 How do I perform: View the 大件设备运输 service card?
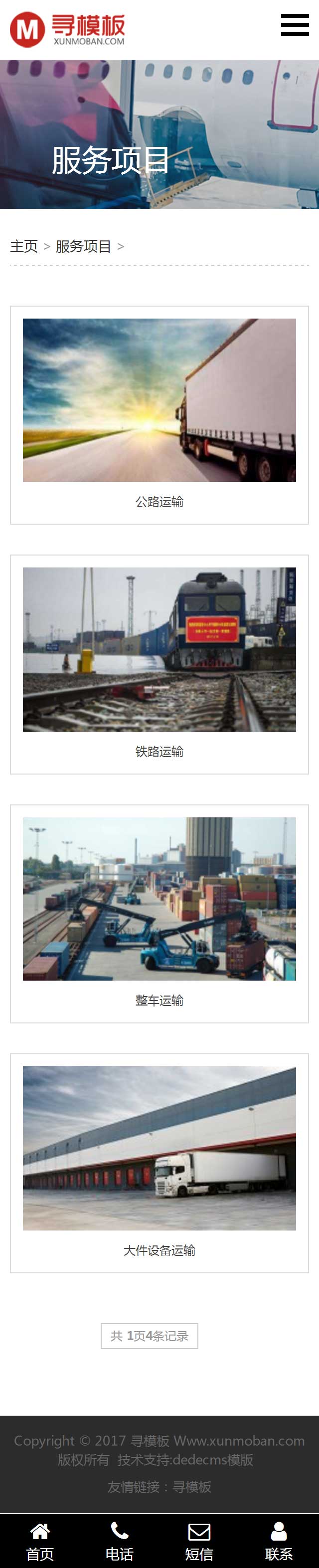click(159, 1163)
